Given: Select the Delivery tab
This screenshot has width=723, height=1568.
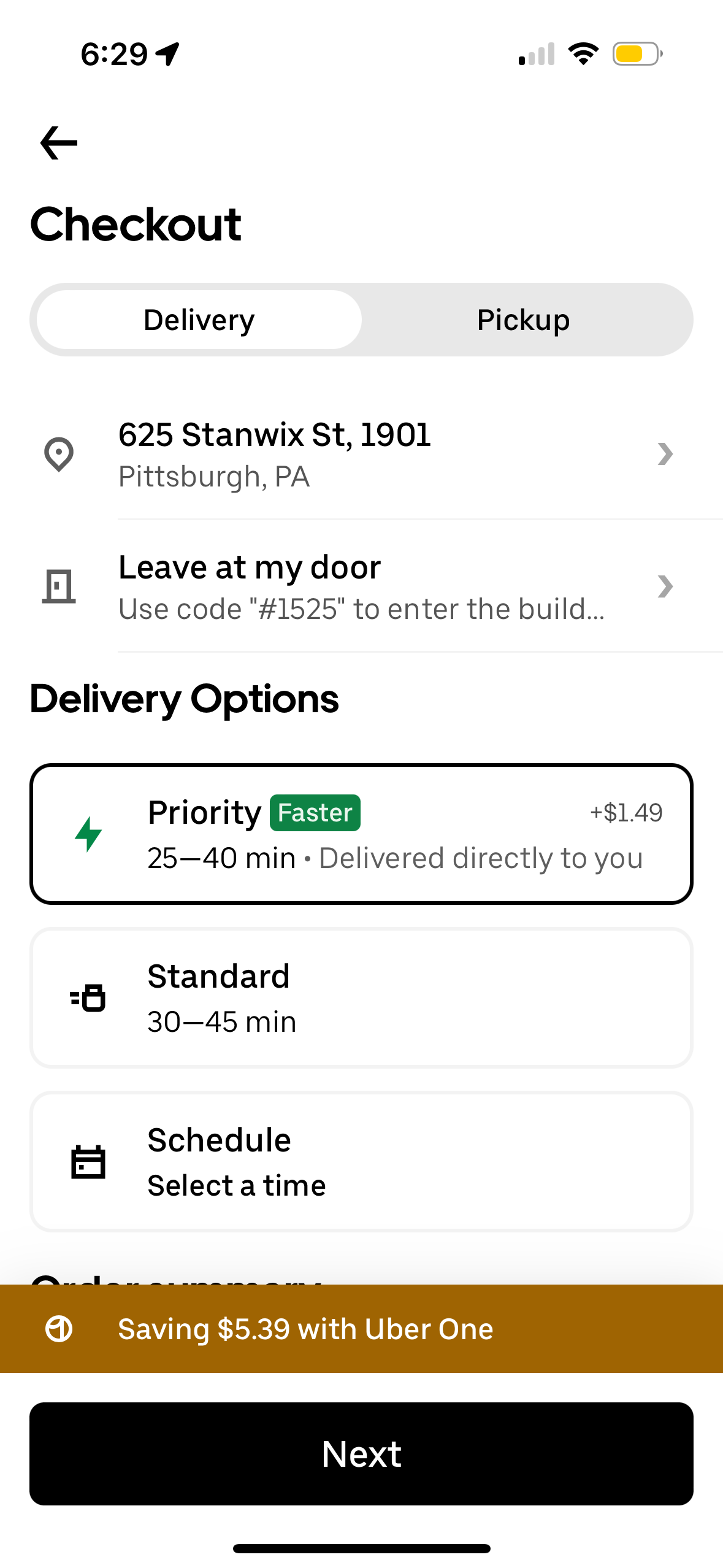Looking at the screenshot, I should (x=198, y=319).
